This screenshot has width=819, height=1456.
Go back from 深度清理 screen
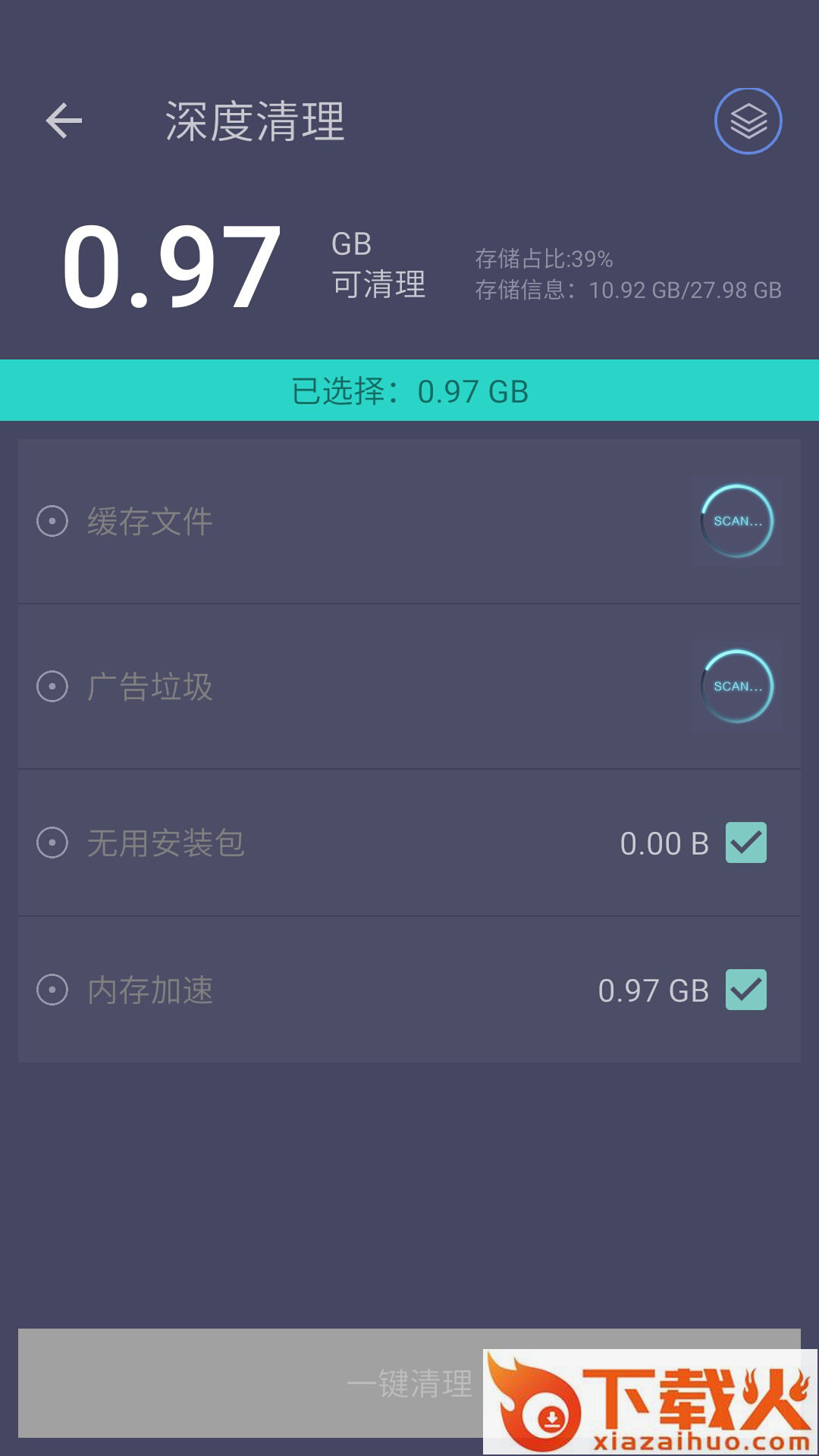[64, 121]
